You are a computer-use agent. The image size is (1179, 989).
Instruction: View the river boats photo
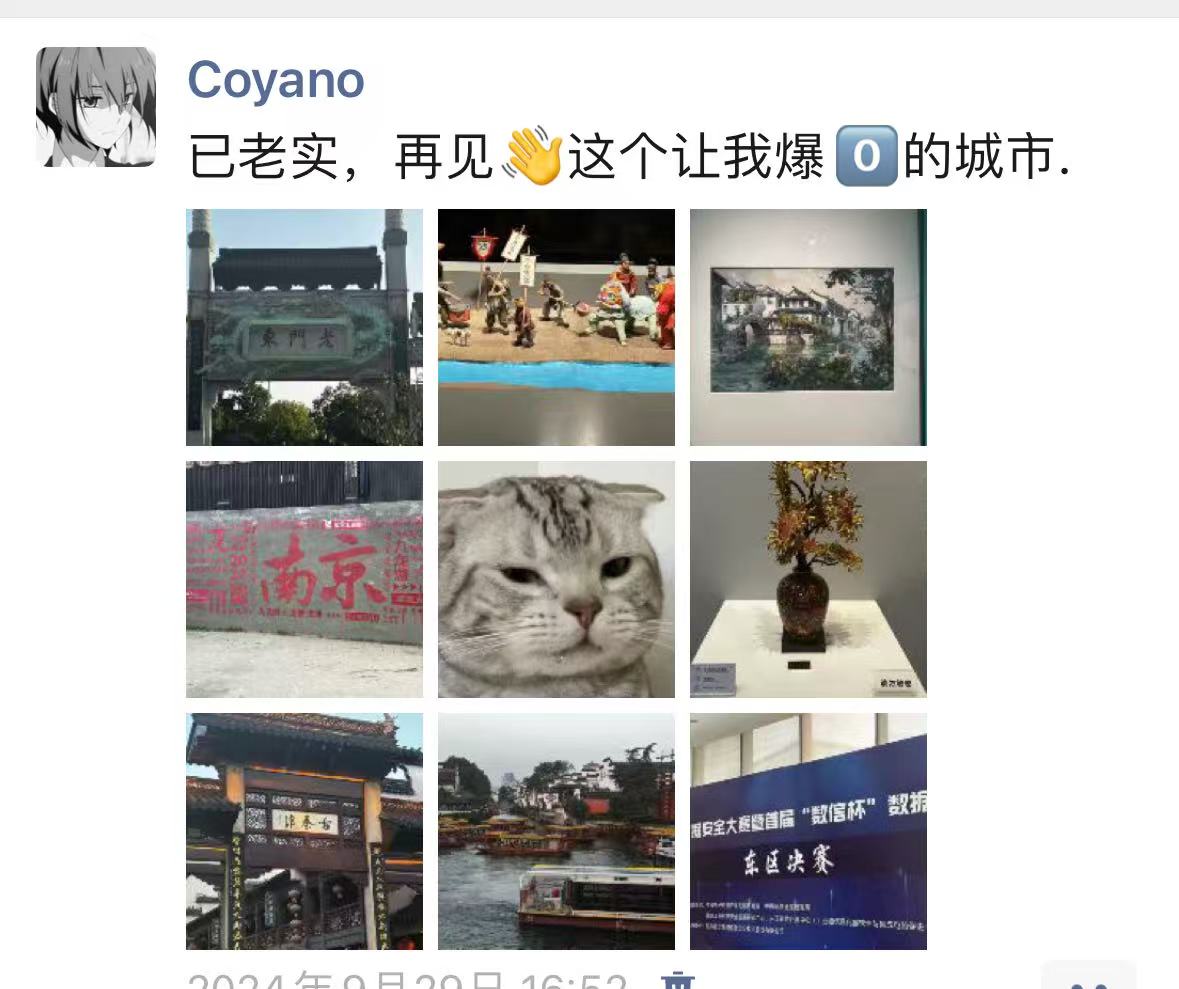coord(556,831)
